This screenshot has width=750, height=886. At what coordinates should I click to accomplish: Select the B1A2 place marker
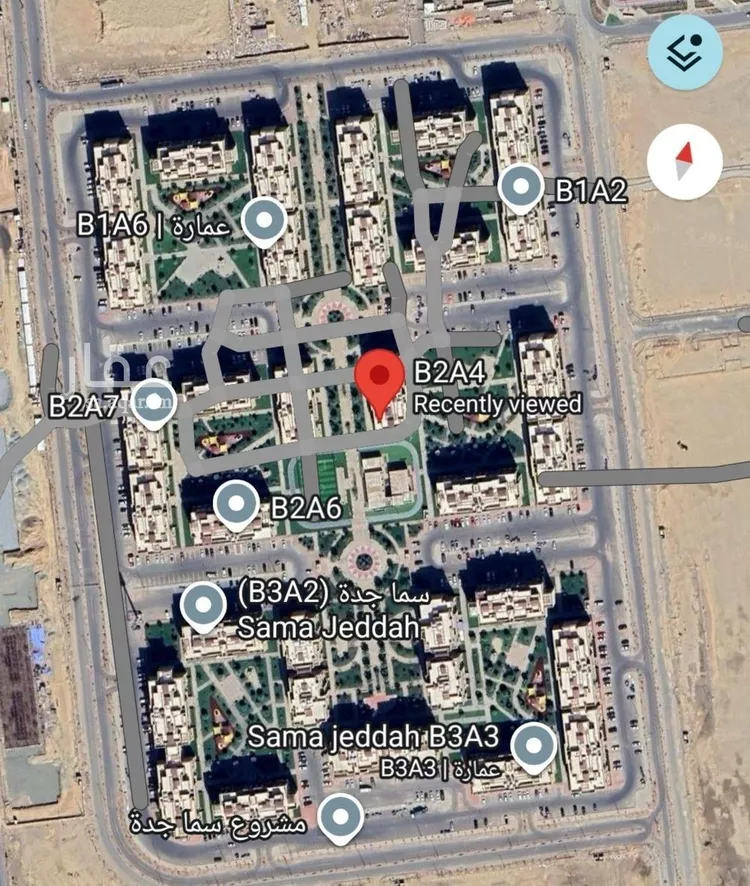pos(521,187)
